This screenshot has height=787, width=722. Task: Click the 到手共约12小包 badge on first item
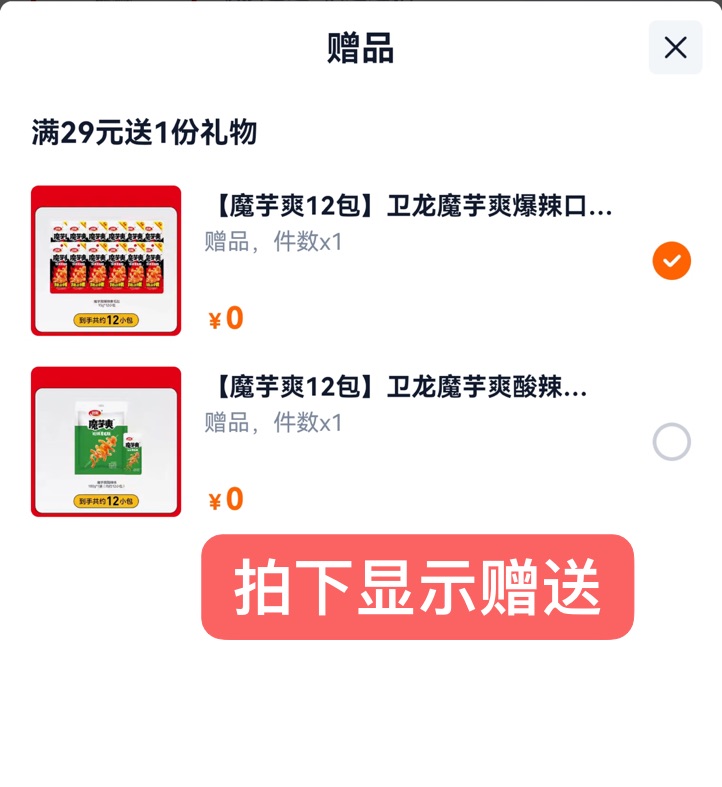click(106, 321)
